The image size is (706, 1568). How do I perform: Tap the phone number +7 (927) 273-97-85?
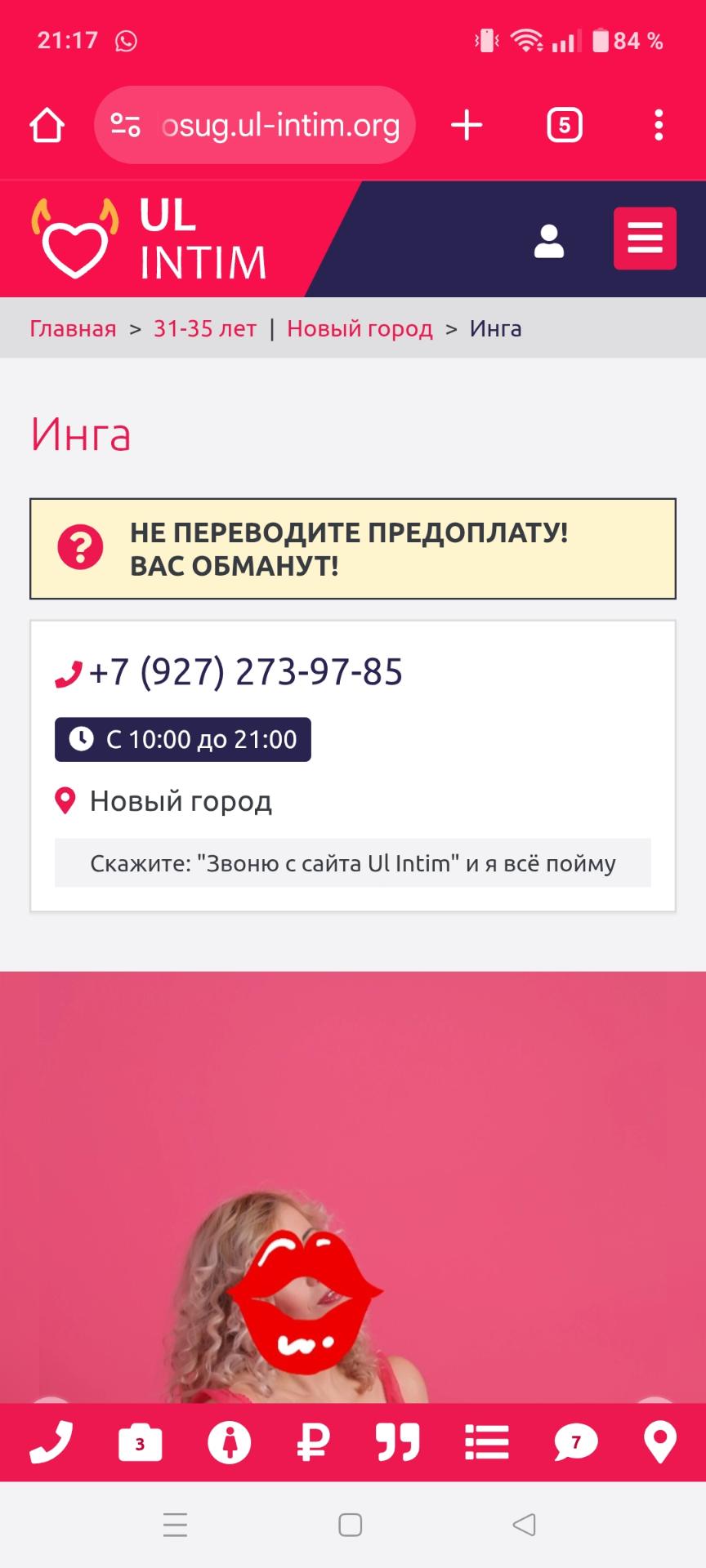pyautogui.click(x=245, y=672)
